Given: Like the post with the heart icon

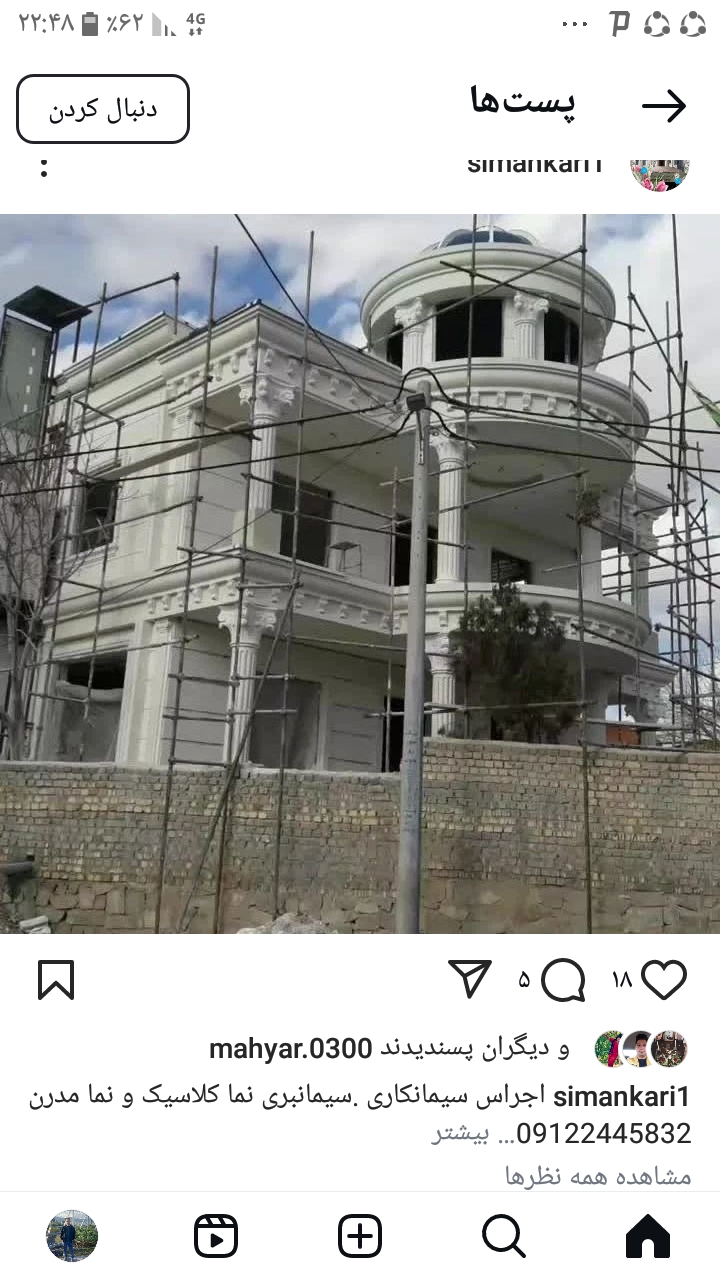Looking at the screenshot, I should point(664,980).
